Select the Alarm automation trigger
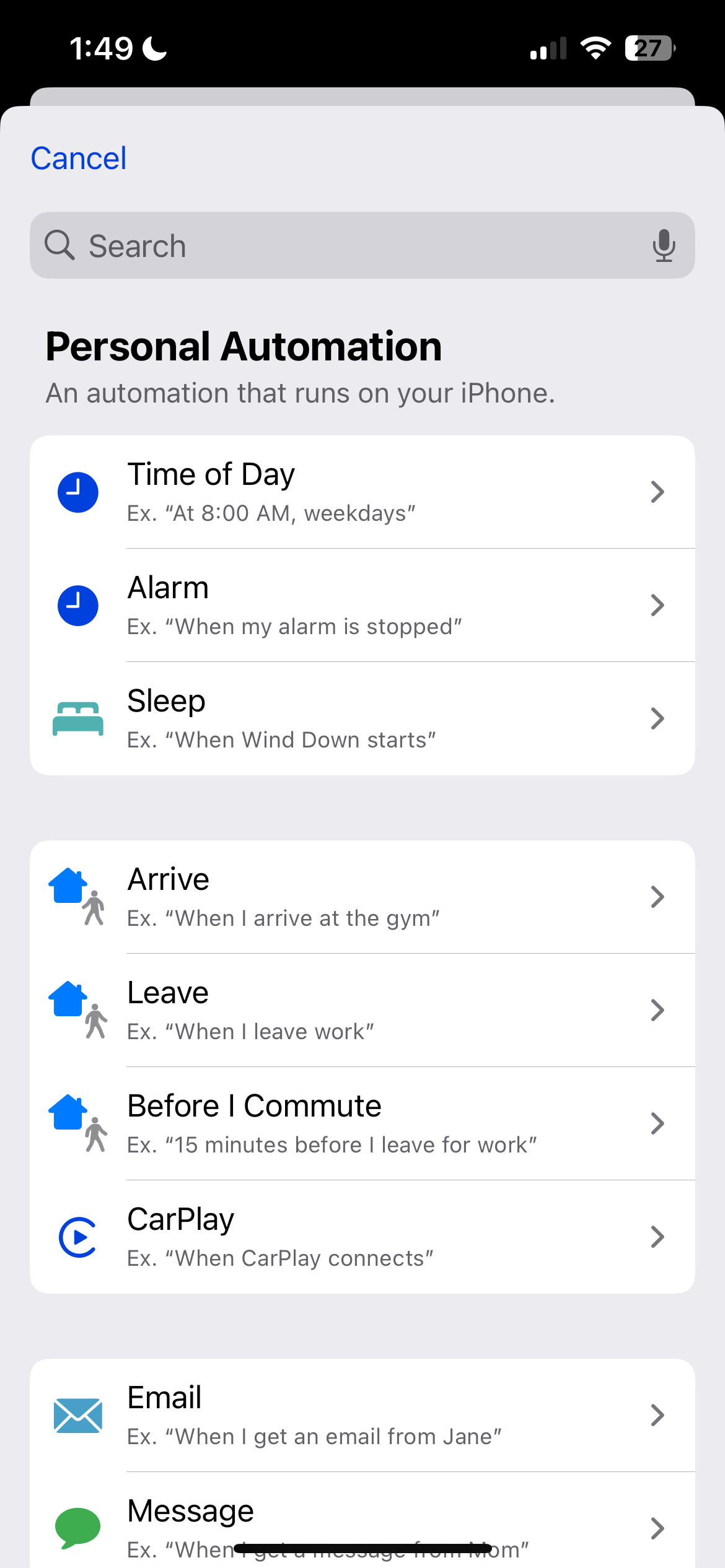725x1568 pixels. 362,606
